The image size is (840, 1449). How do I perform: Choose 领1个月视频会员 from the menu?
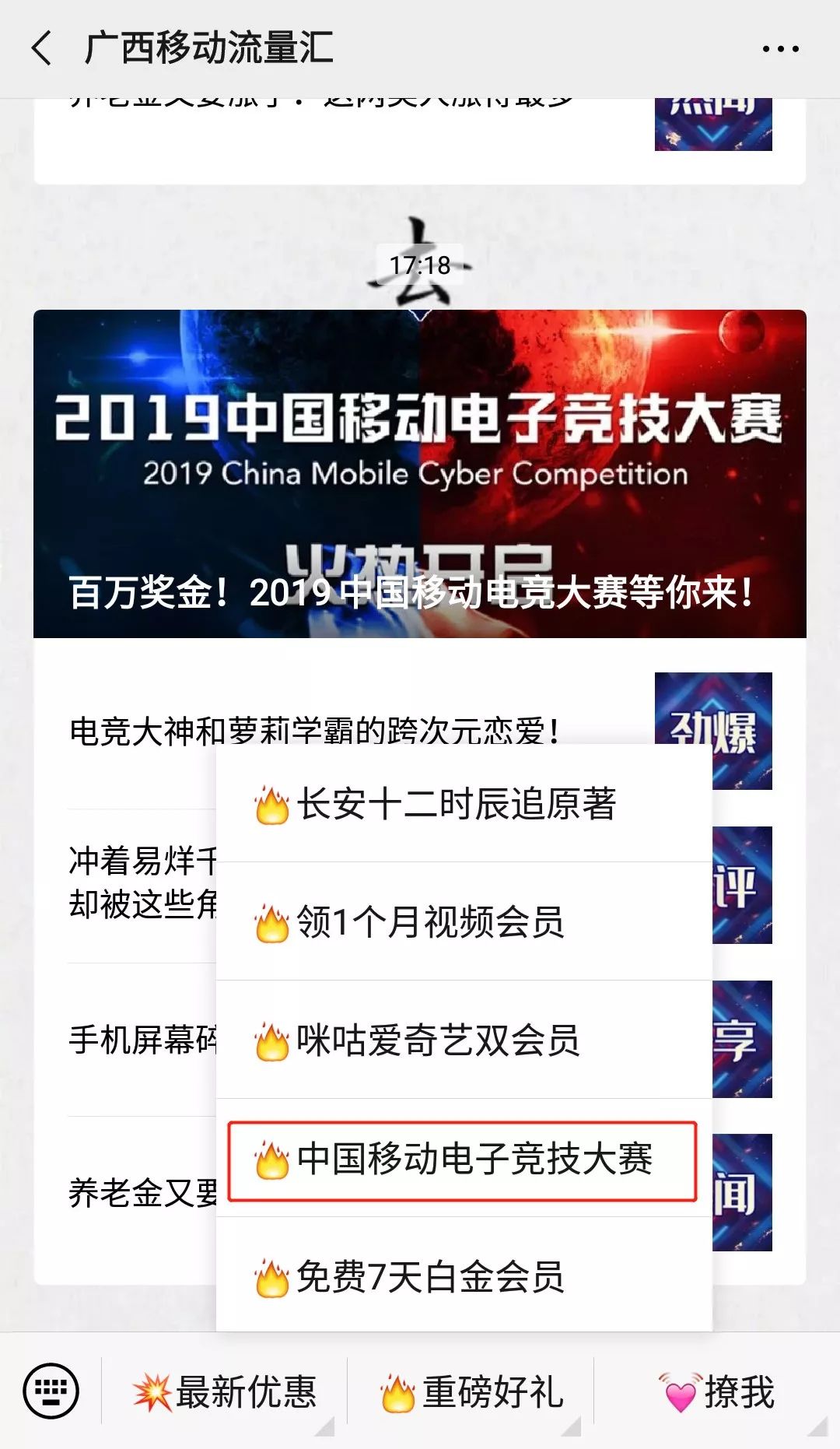click(x=464, y=922)
